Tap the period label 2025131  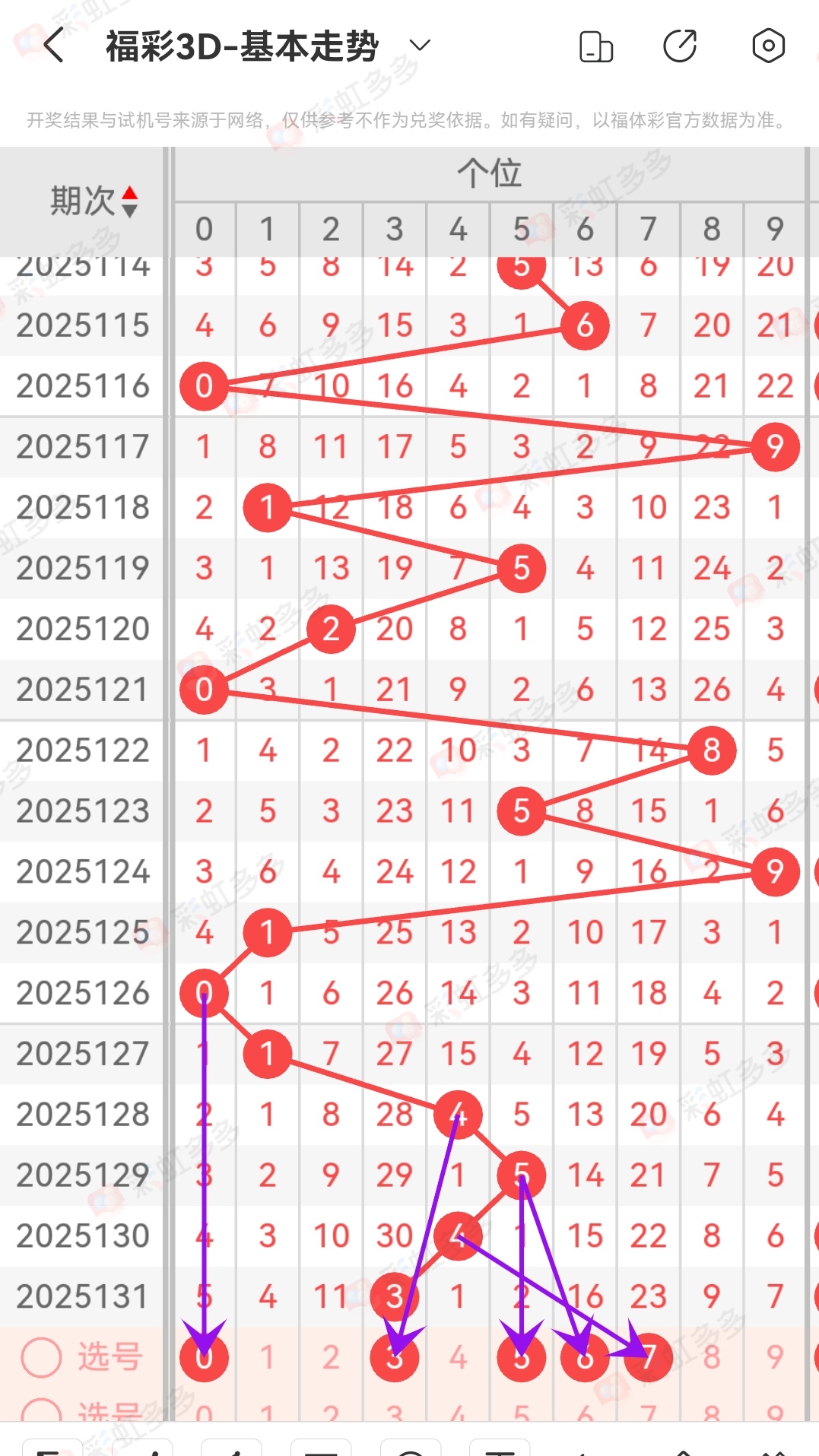click(x=84, y=1297)
